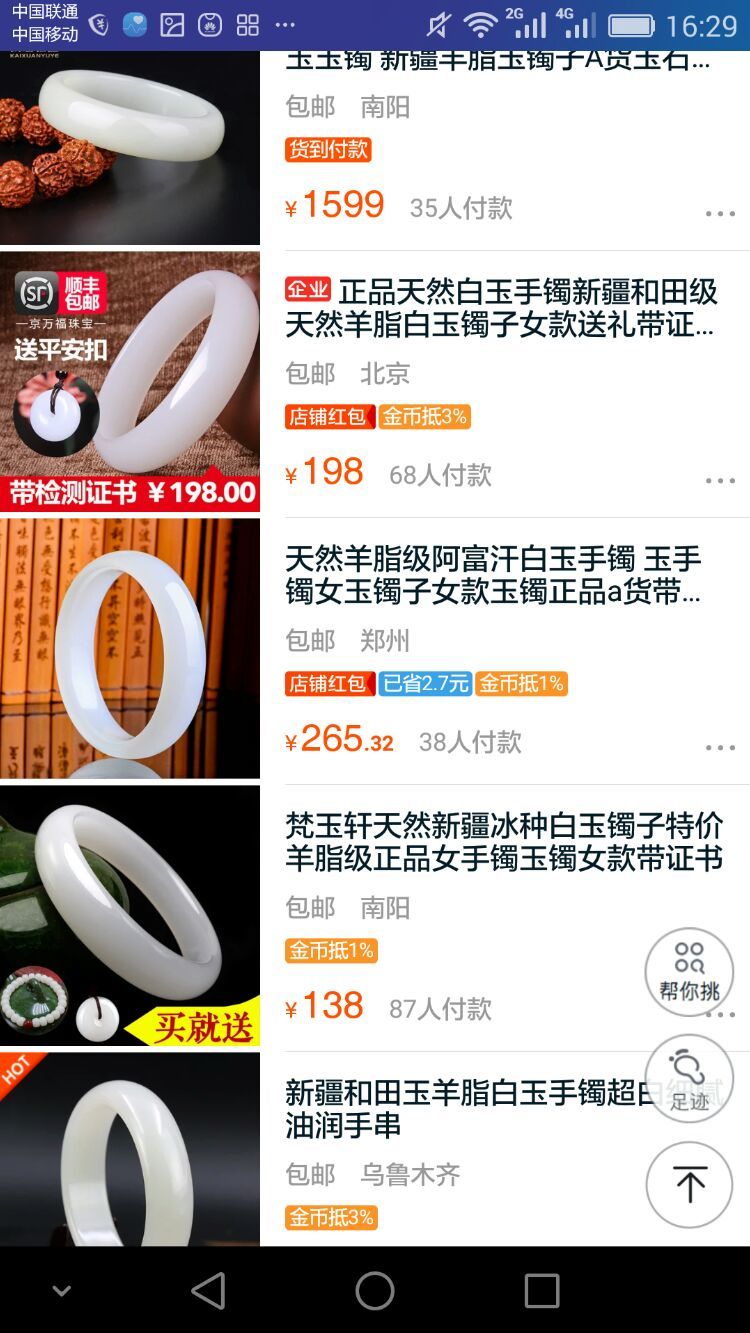Open more options for the ¥265.32 listing
750x1333 pixels.
pyautogui.click(x=720, y=747)
